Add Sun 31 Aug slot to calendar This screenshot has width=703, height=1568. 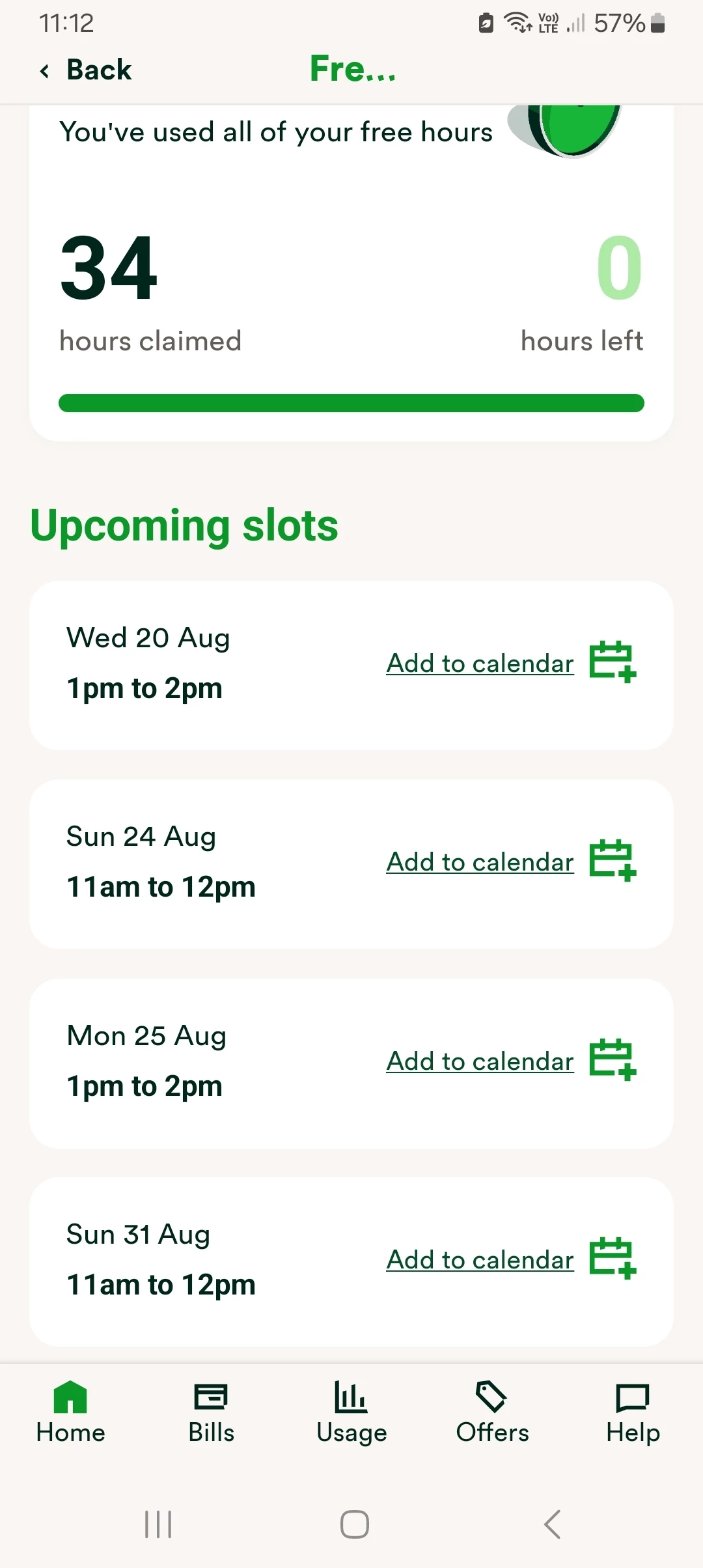coord(480,1260)
